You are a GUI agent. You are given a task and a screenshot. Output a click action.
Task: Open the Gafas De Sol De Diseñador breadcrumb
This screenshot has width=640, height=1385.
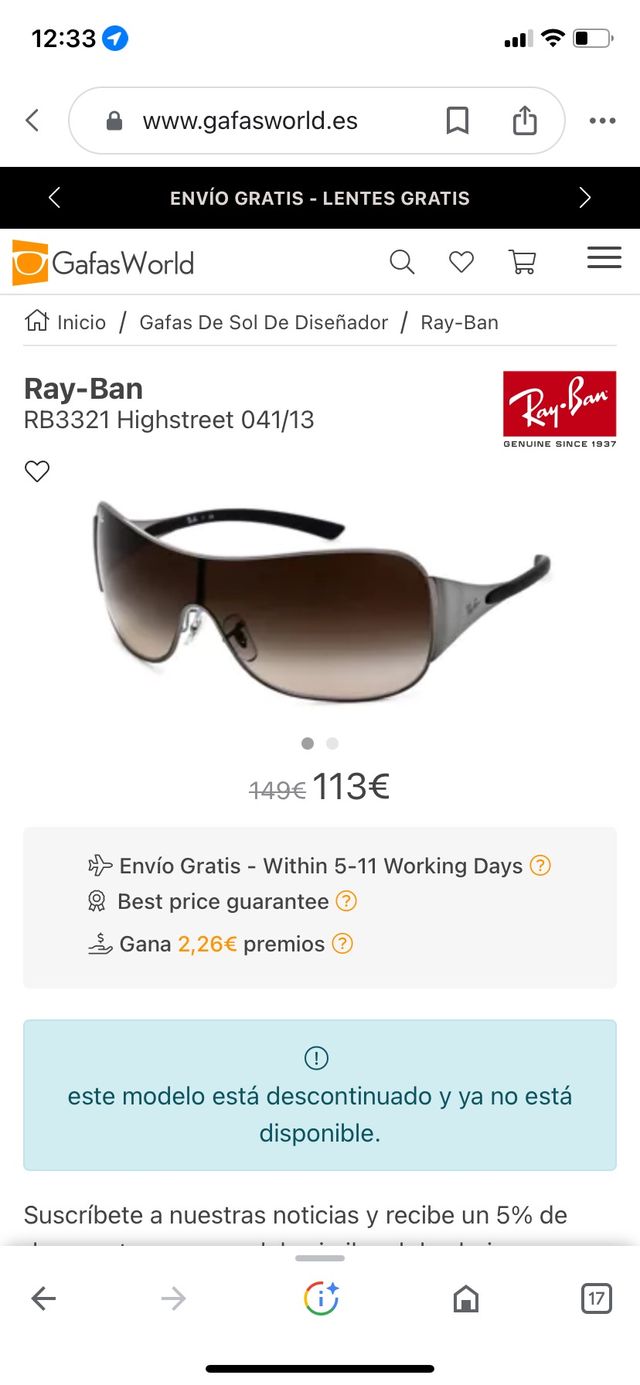pyautogui.click(x=263, y=322)
